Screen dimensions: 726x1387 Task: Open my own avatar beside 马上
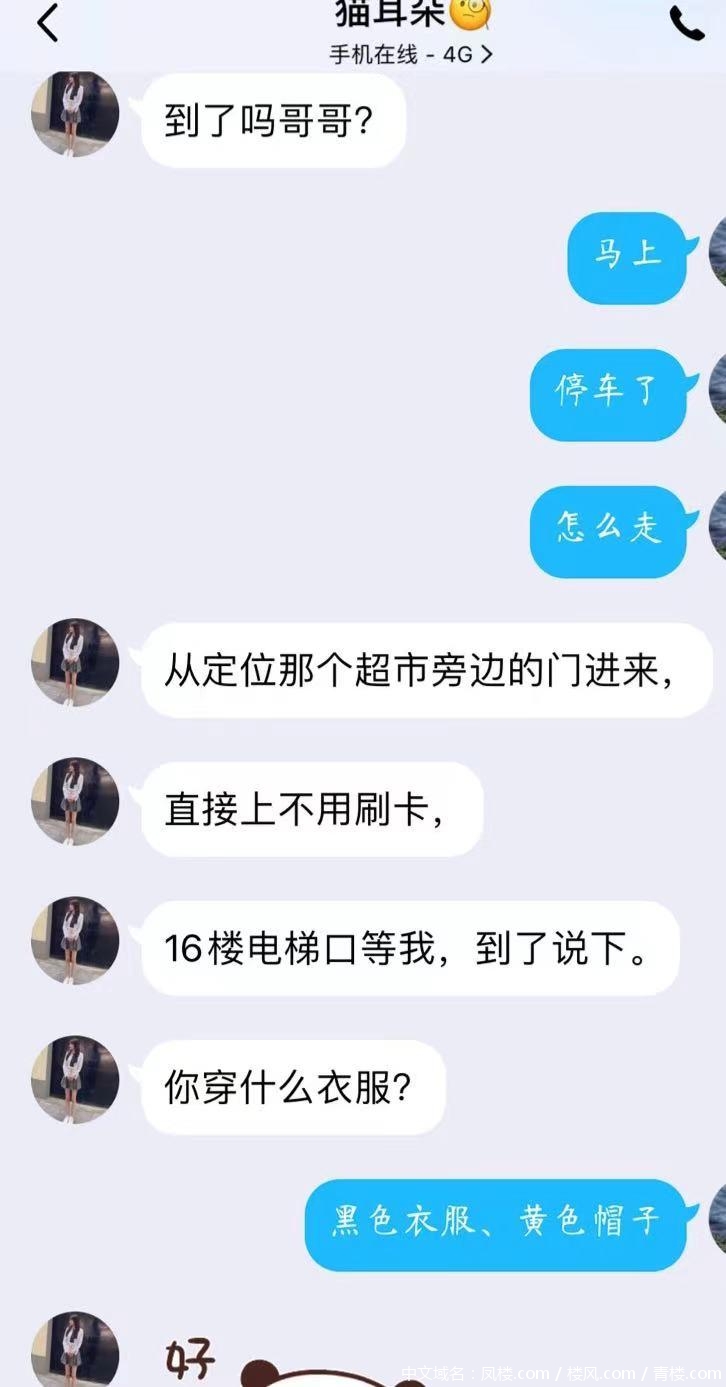coord(716,254)
